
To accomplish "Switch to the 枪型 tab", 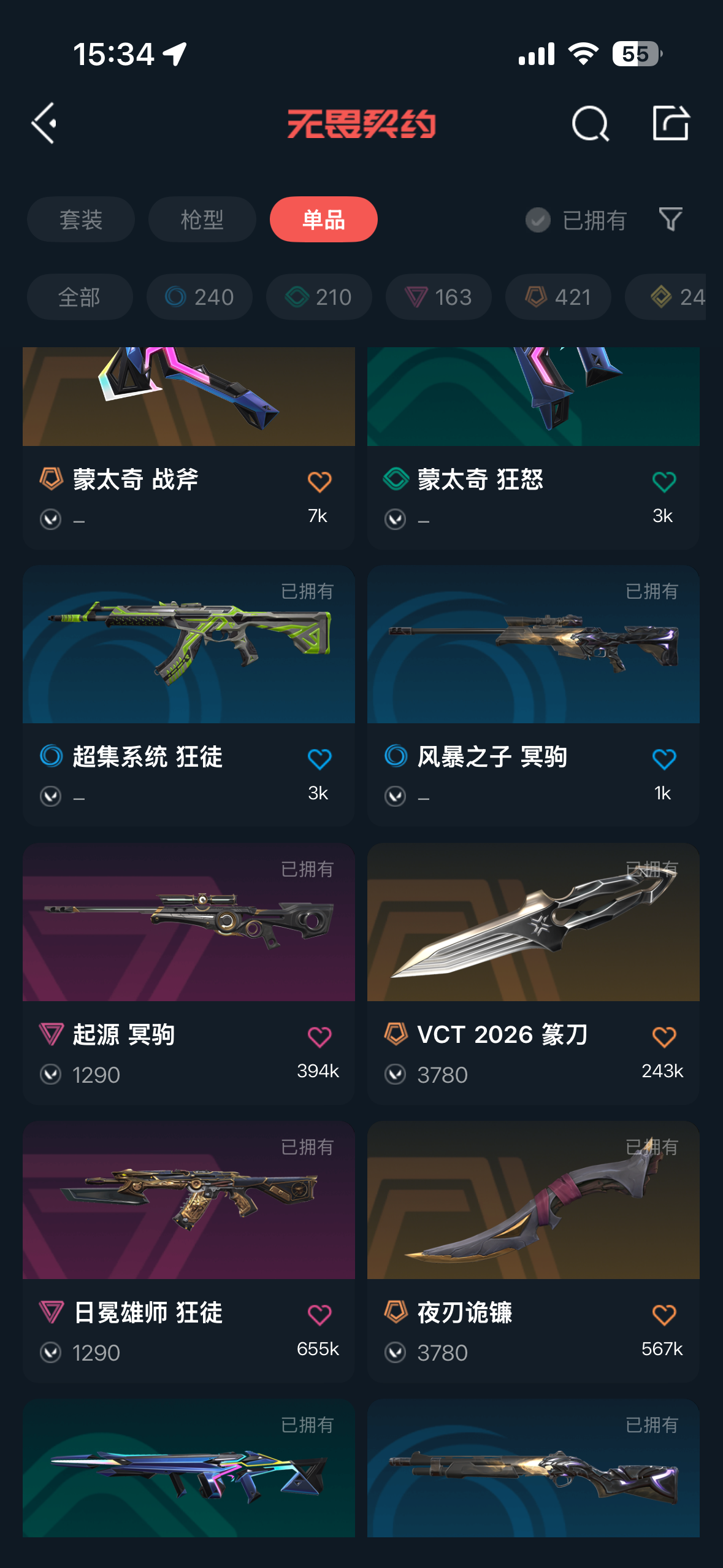I will coord(202,220).
